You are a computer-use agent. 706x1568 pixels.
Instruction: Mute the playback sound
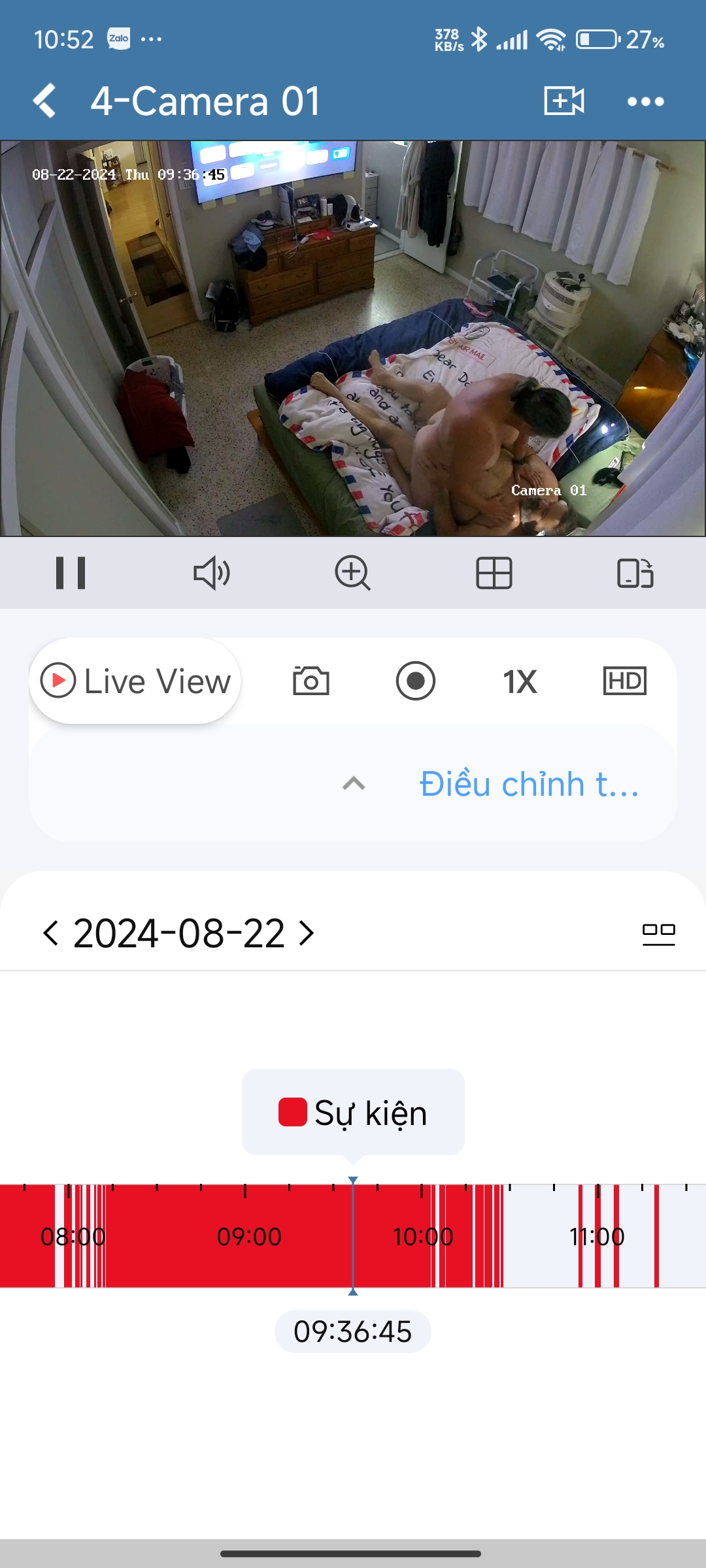click(211, 573)
